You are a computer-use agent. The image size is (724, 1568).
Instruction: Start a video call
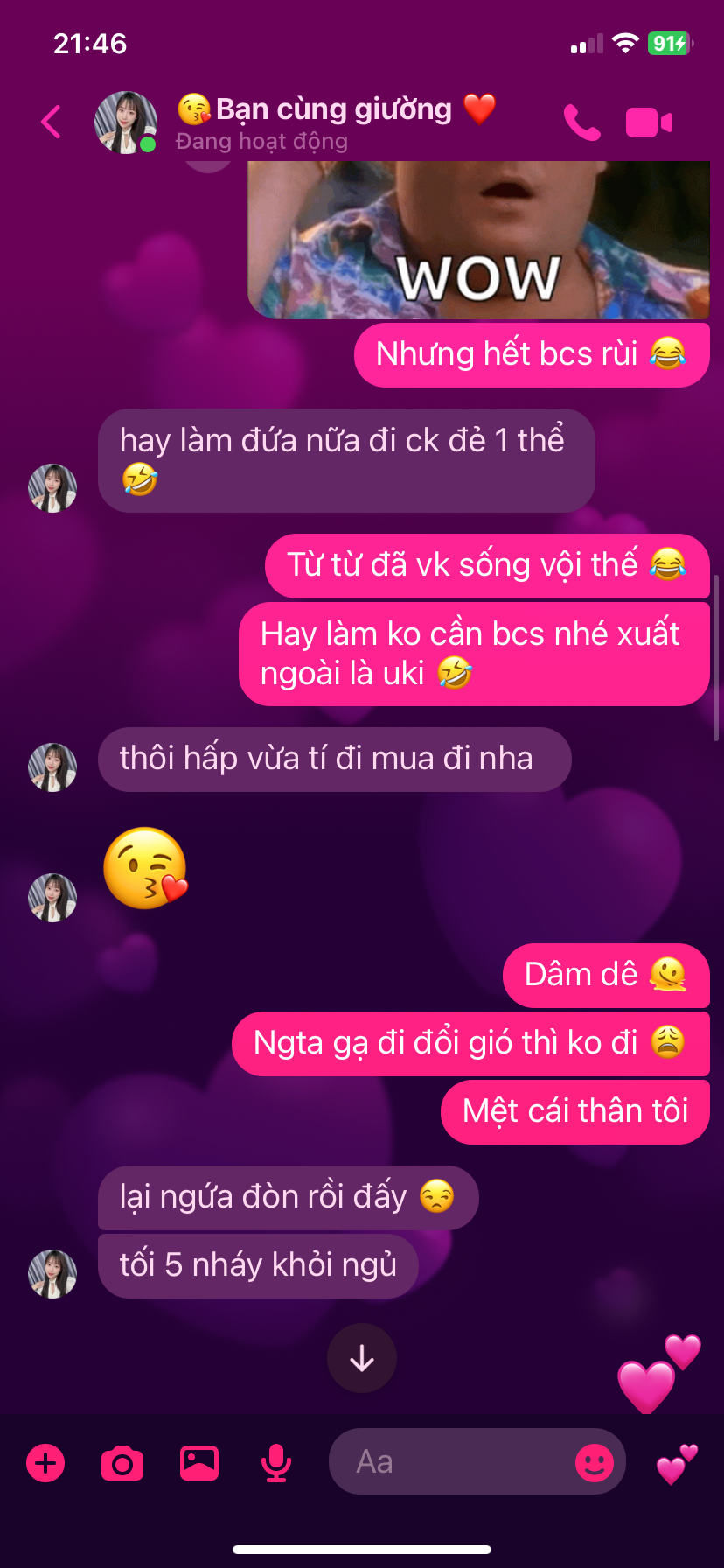coord(649,122)
